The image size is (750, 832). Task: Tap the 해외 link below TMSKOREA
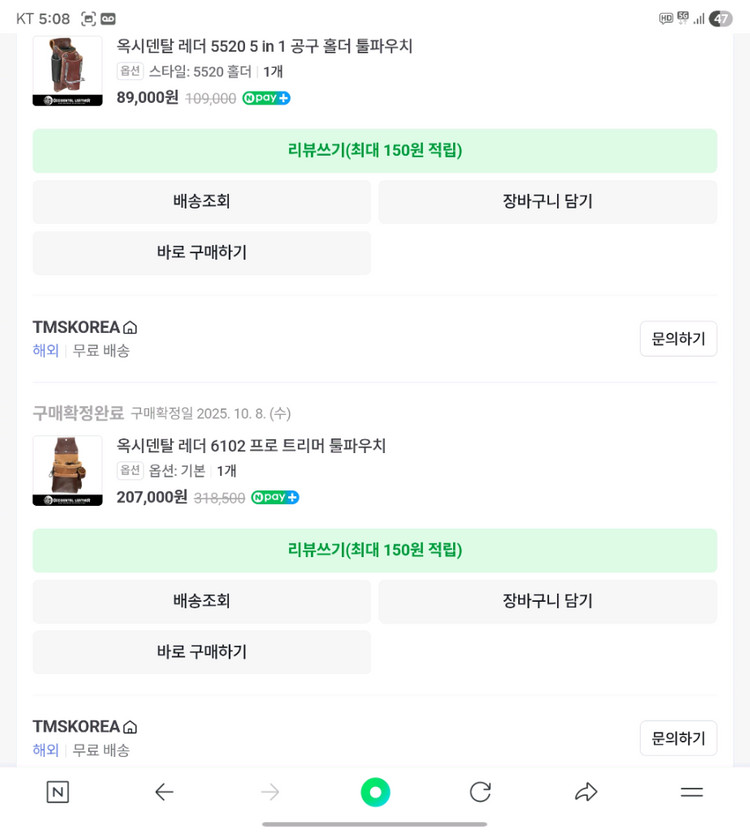click(x=43, y=351)
